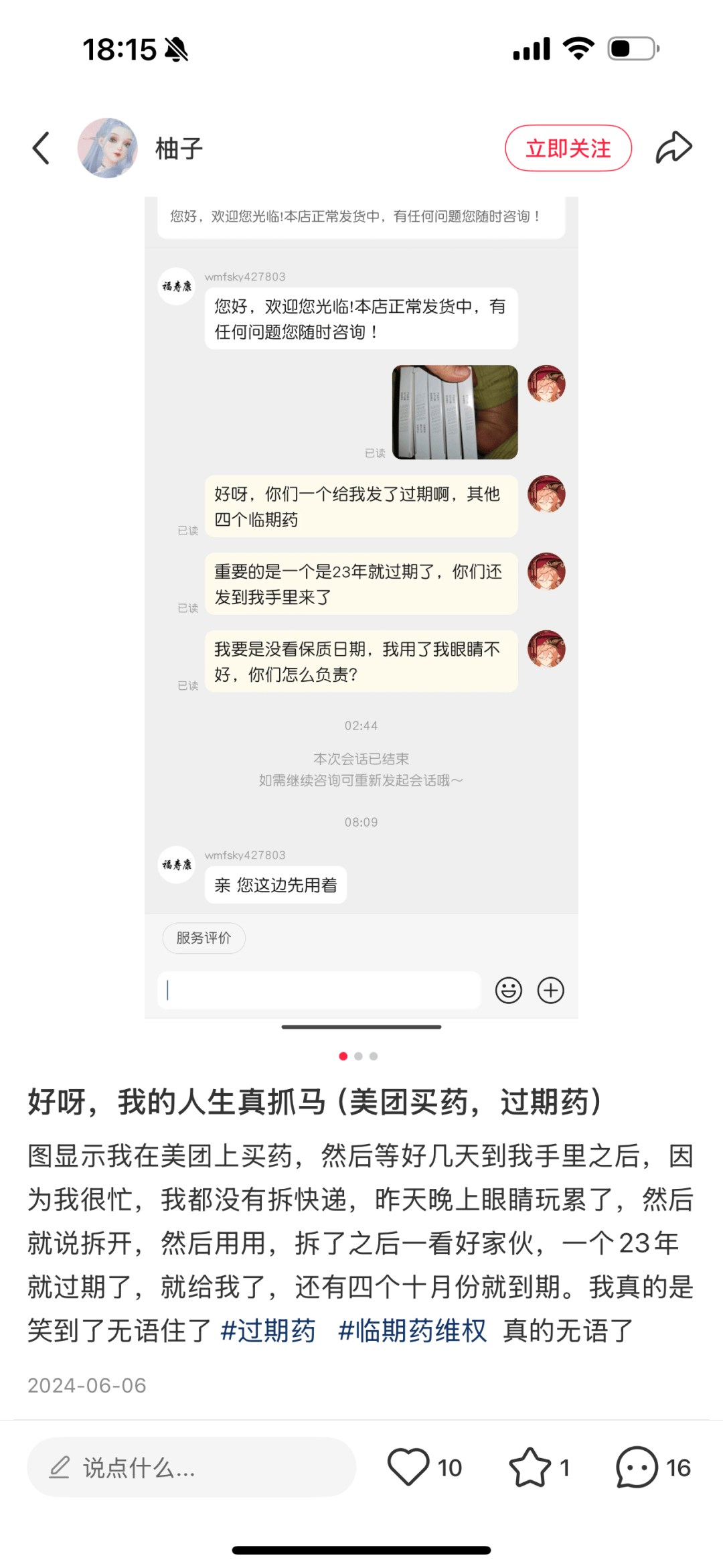
Task: Tap the 说点什么 comment field
Action: [191, 1468]
